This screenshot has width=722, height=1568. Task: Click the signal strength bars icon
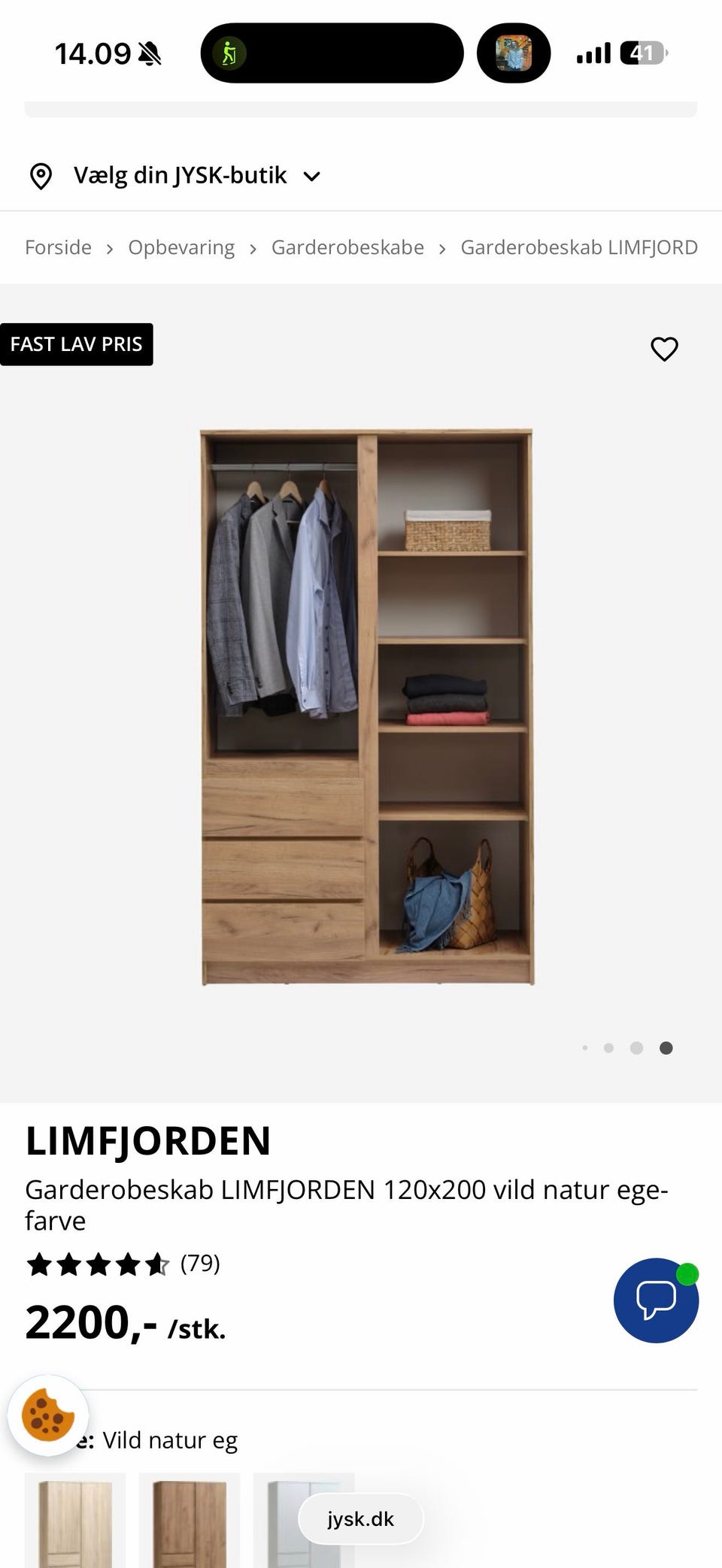tap(594, 51)
